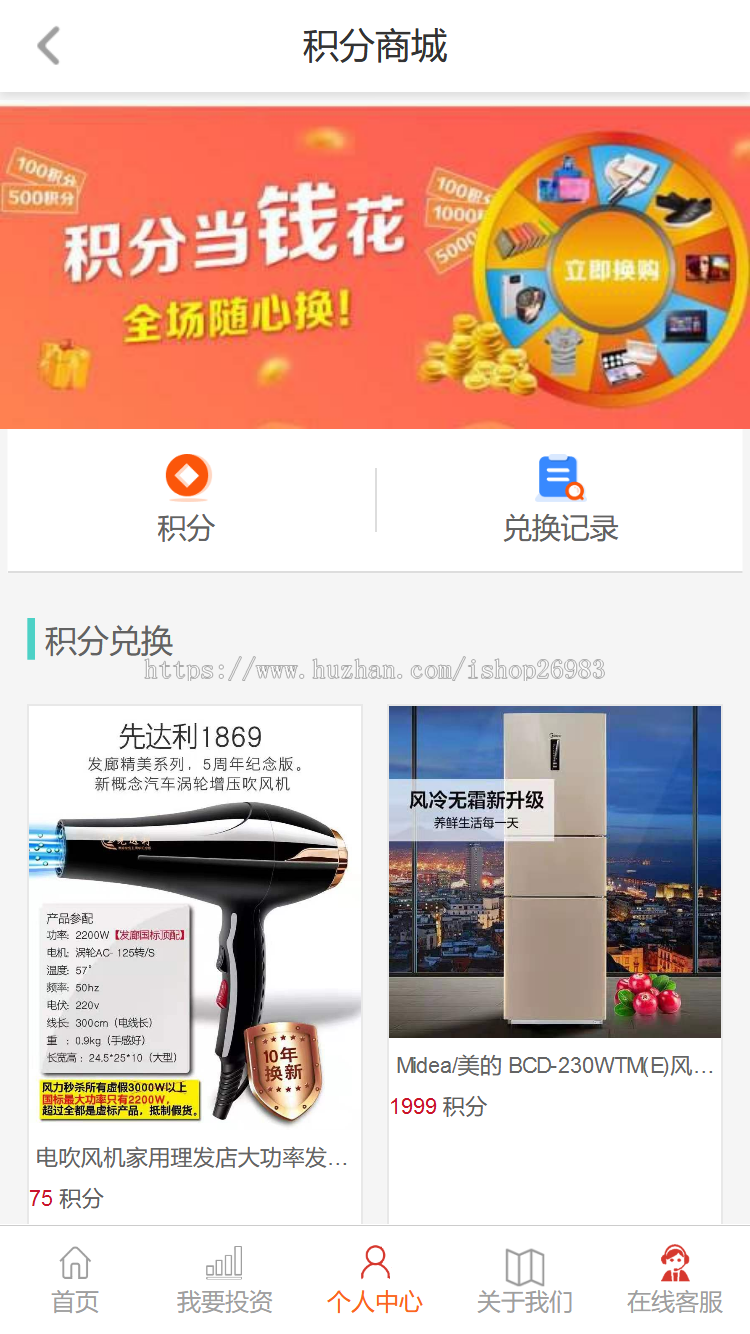This screenshot has width=750, height=1334.
Task: Tap the 1999 积分 price label
Action: tap(435, 1106)
